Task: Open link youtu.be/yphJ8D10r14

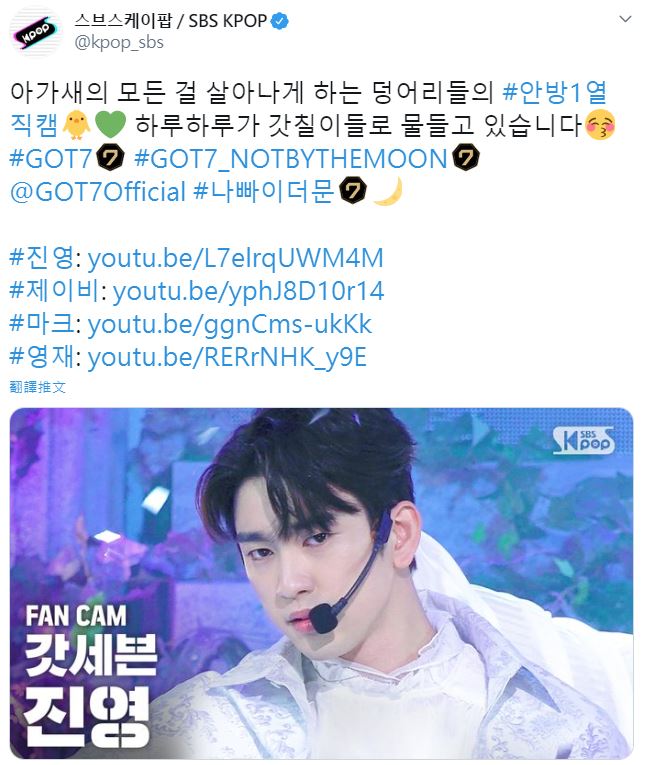Action: 247,291
